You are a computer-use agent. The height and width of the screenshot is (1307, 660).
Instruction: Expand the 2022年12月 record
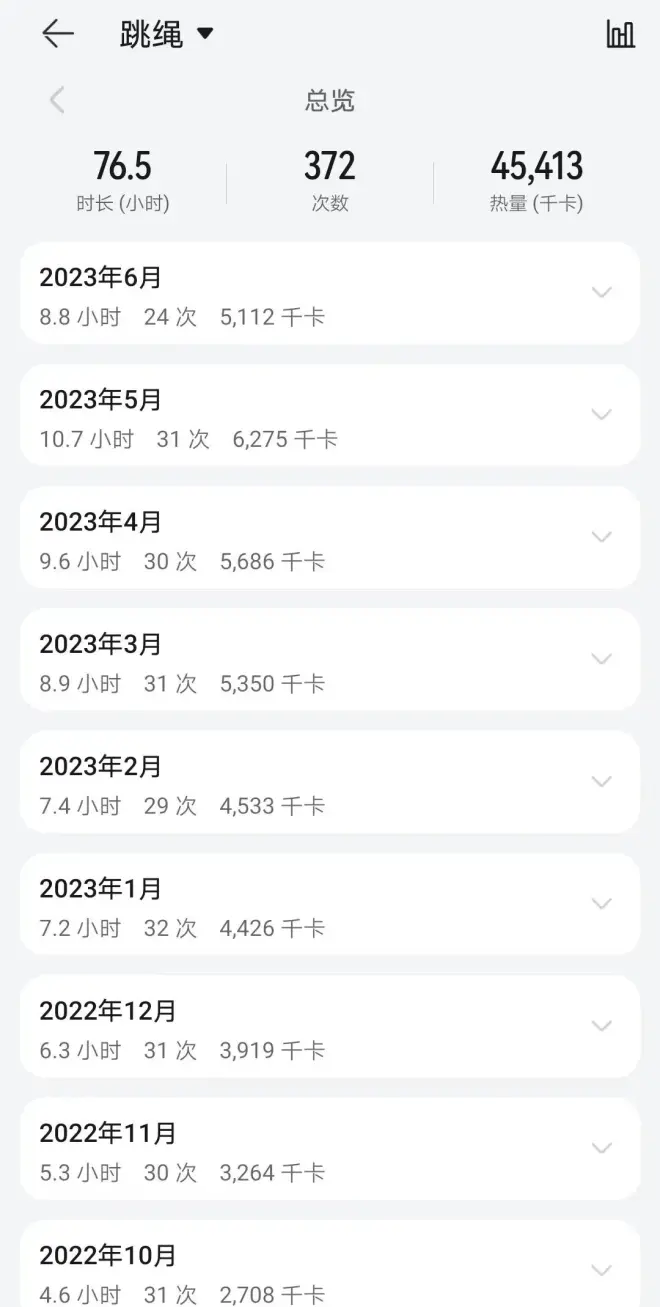[601, 1026]
